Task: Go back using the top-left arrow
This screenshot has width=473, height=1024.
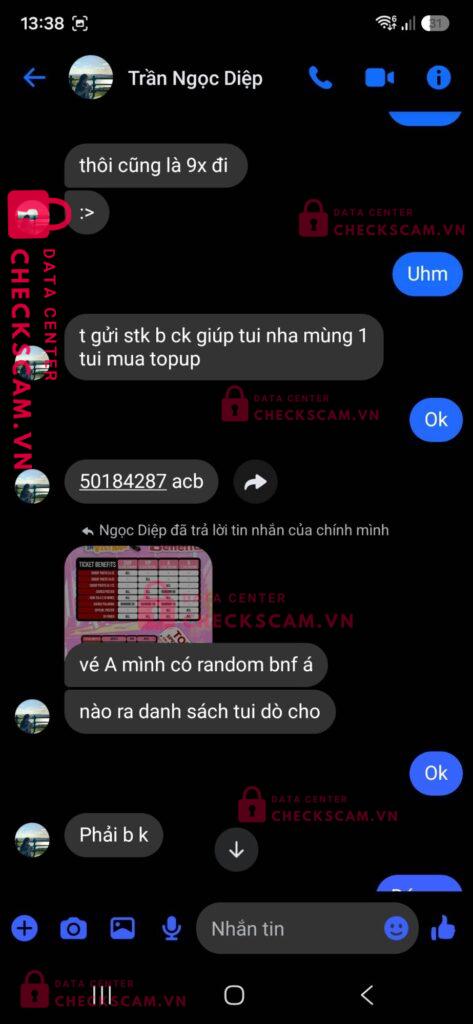Action: point(34,78)
